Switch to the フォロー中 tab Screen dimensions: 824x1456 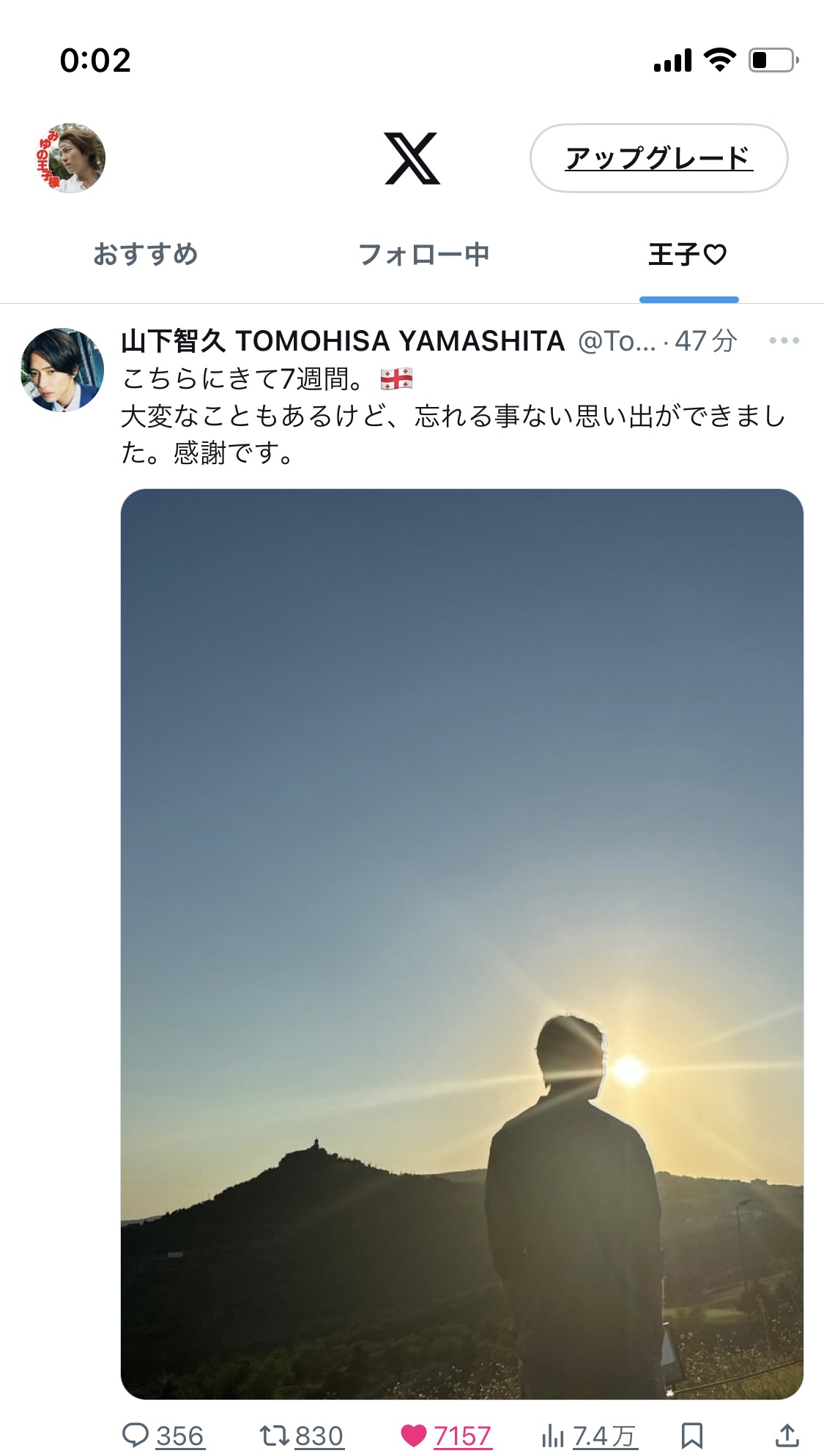pyautogui.click(x=423, y=255)
